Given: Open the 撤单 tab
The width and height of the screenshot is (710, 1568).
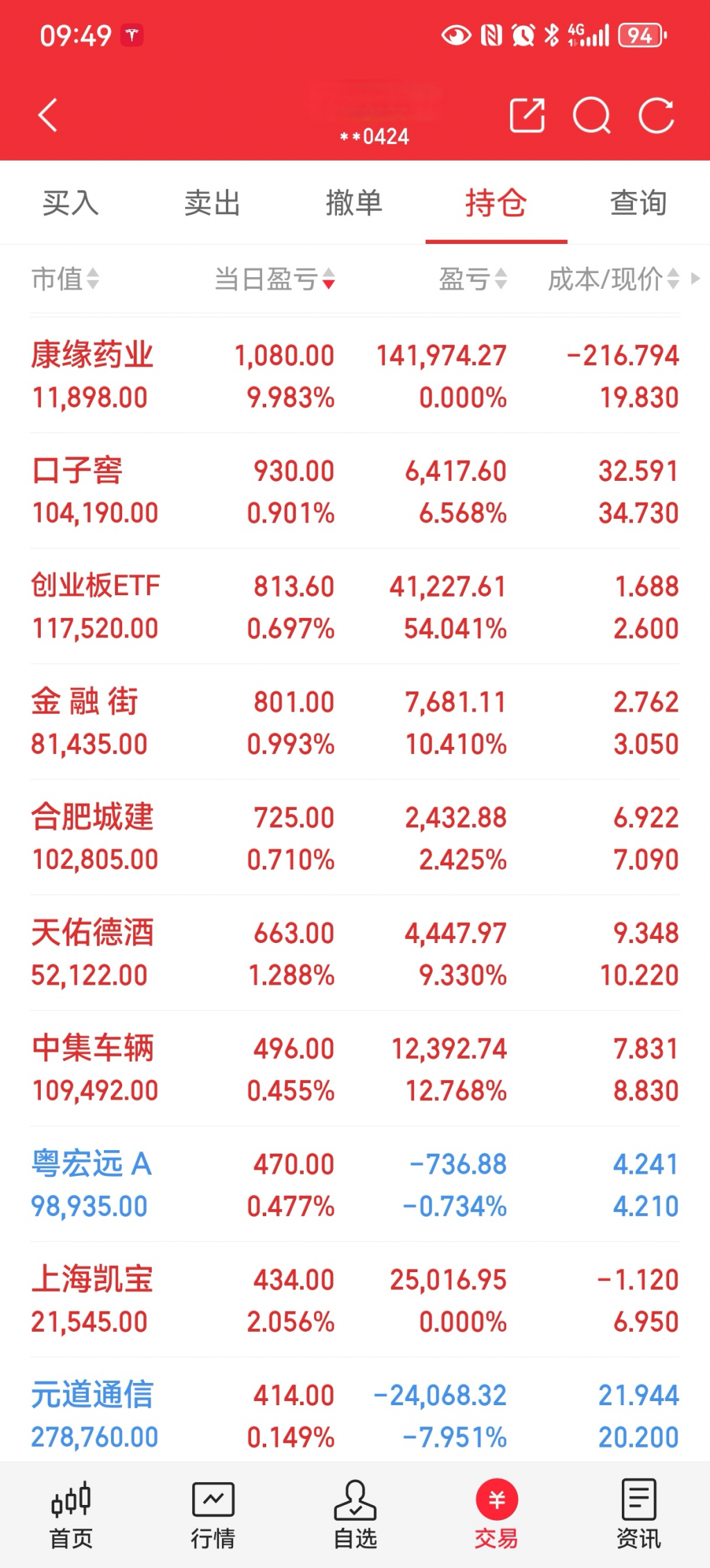Looking at the screenshot, I should (x=354, y=204).
